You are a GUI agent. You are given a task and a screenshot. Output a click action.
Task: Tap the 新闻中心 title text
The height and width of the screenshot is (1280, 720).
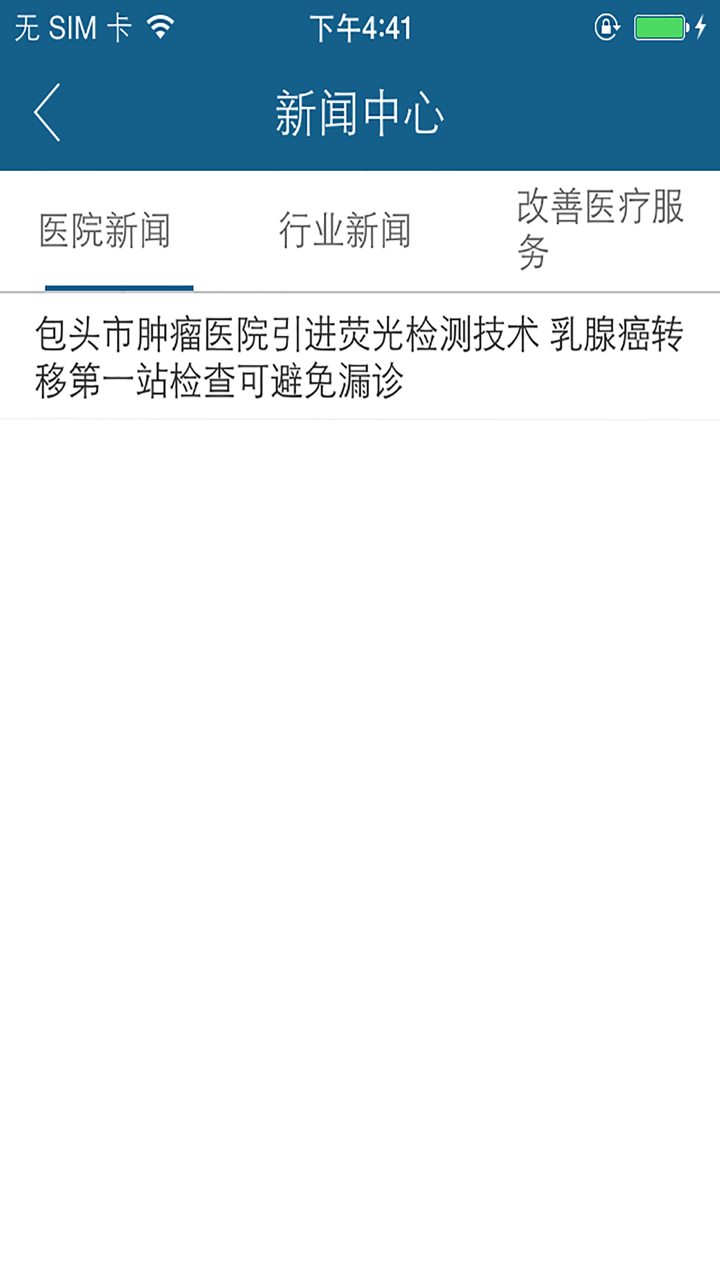pyautogui.click(x=358, y=111)
